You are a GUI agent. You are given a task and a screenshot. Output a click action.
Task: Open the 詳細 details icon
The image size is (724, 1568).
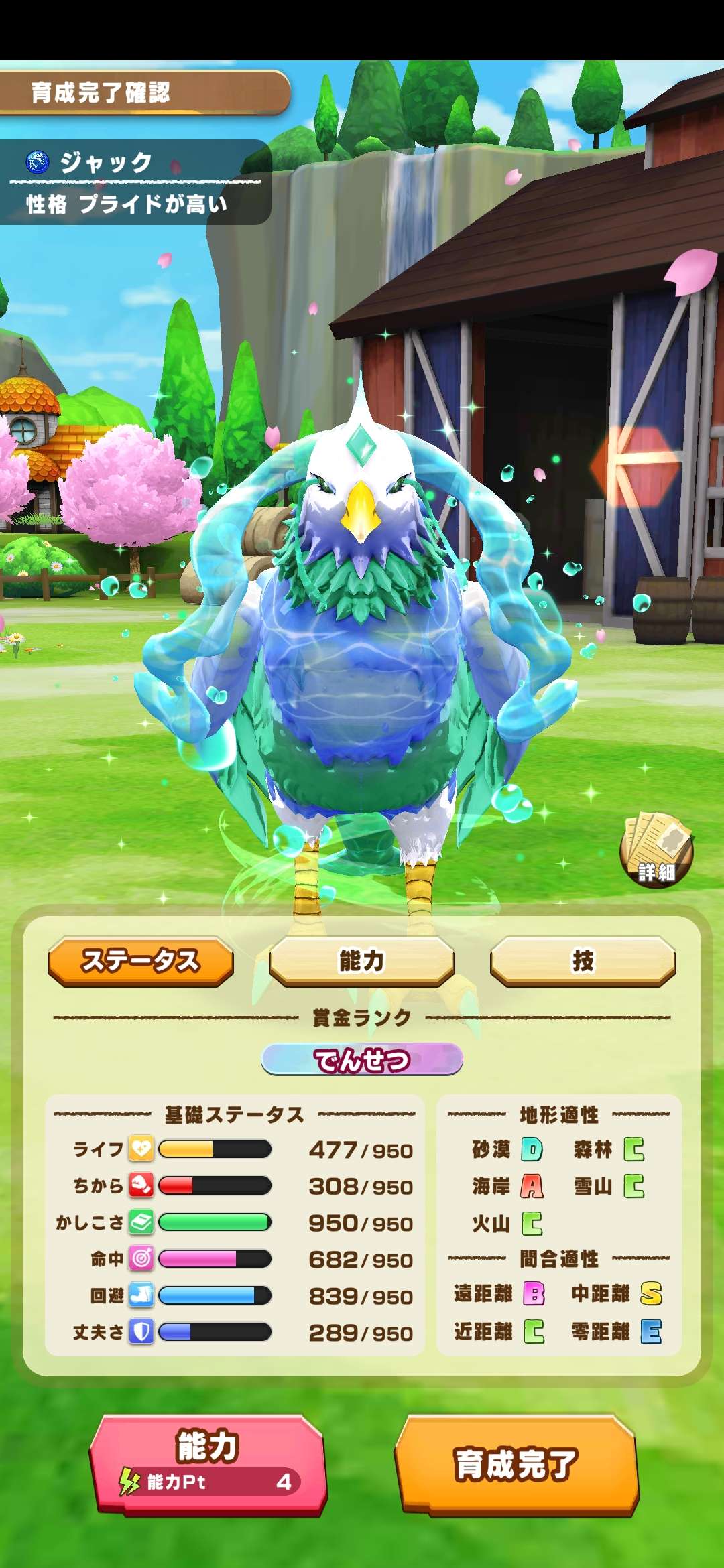656,850
